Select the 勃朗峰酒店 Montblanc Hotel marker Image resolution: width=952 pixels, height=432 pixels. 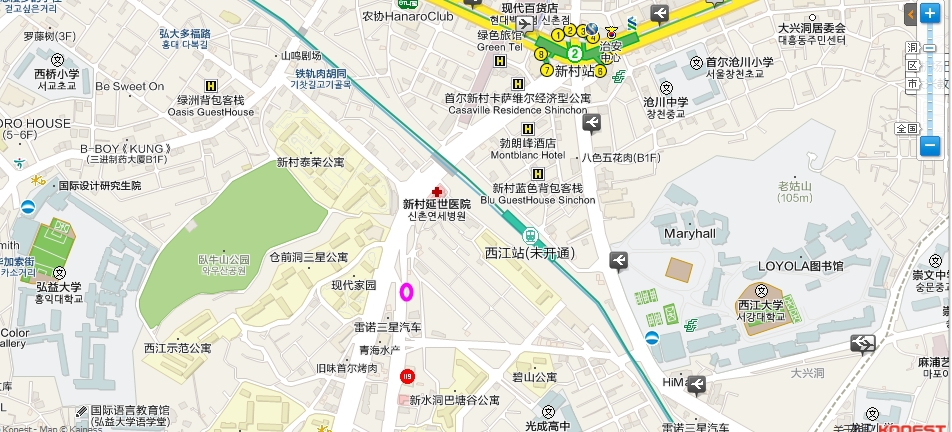(527, 128)
